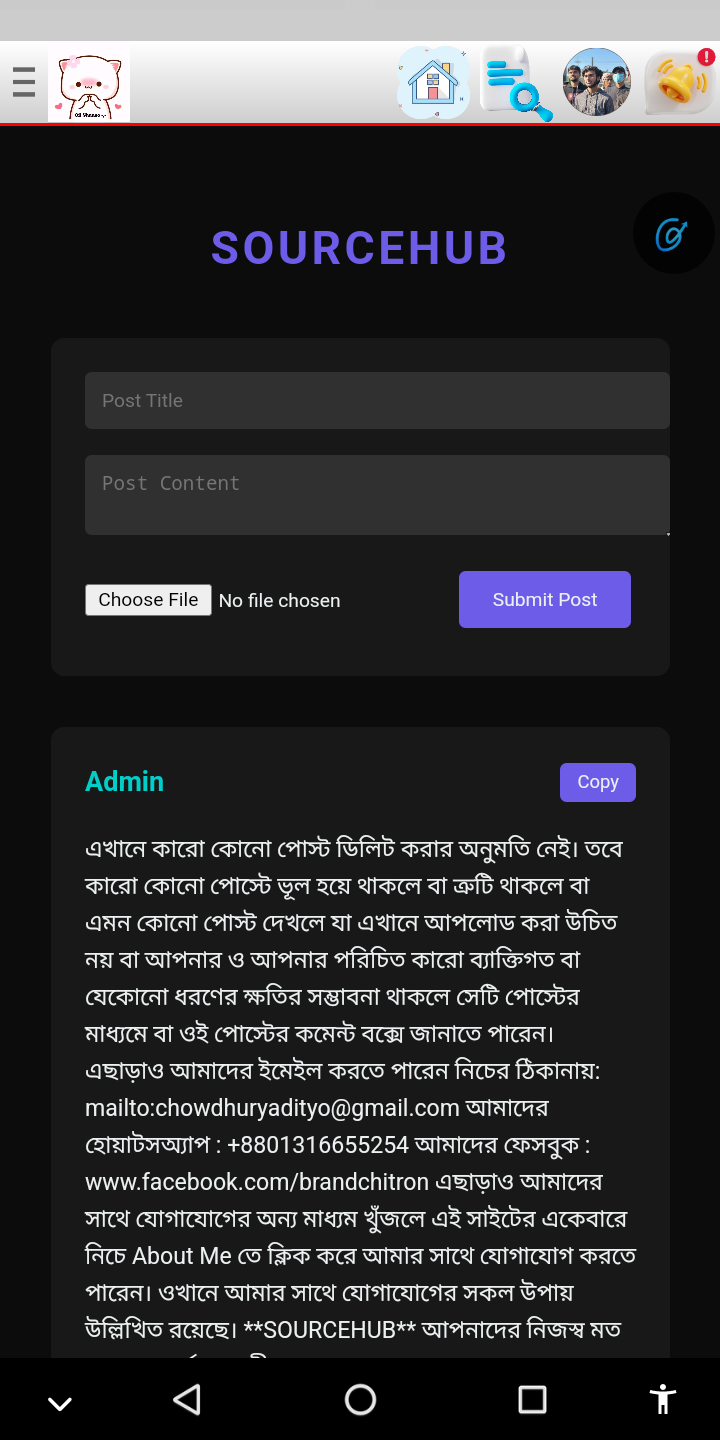Open the search posts icon
The height and width of the screenshot is (1440, 720).
(516, 84)
